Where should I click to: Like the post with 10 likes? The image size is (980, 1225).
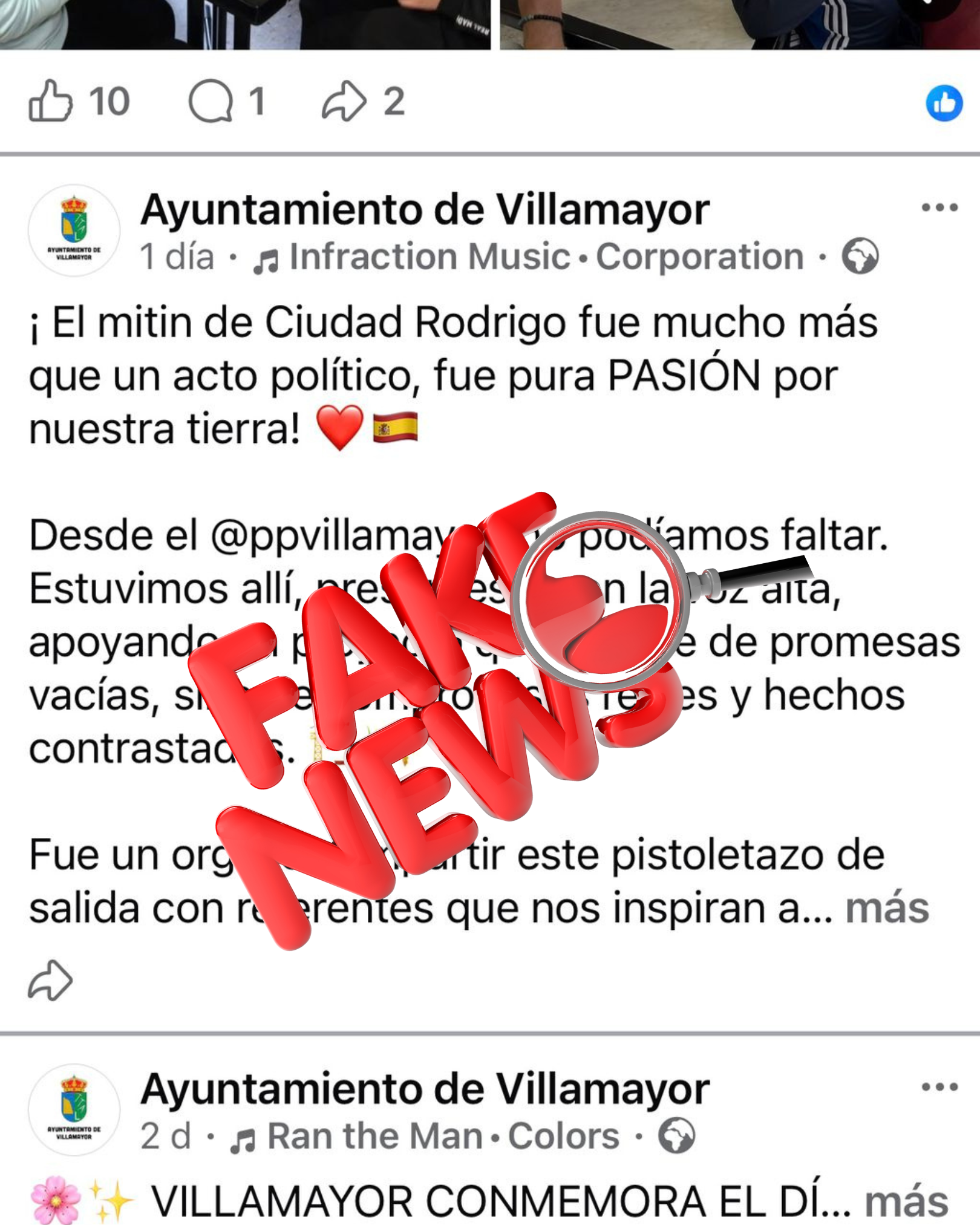(51, 101)
